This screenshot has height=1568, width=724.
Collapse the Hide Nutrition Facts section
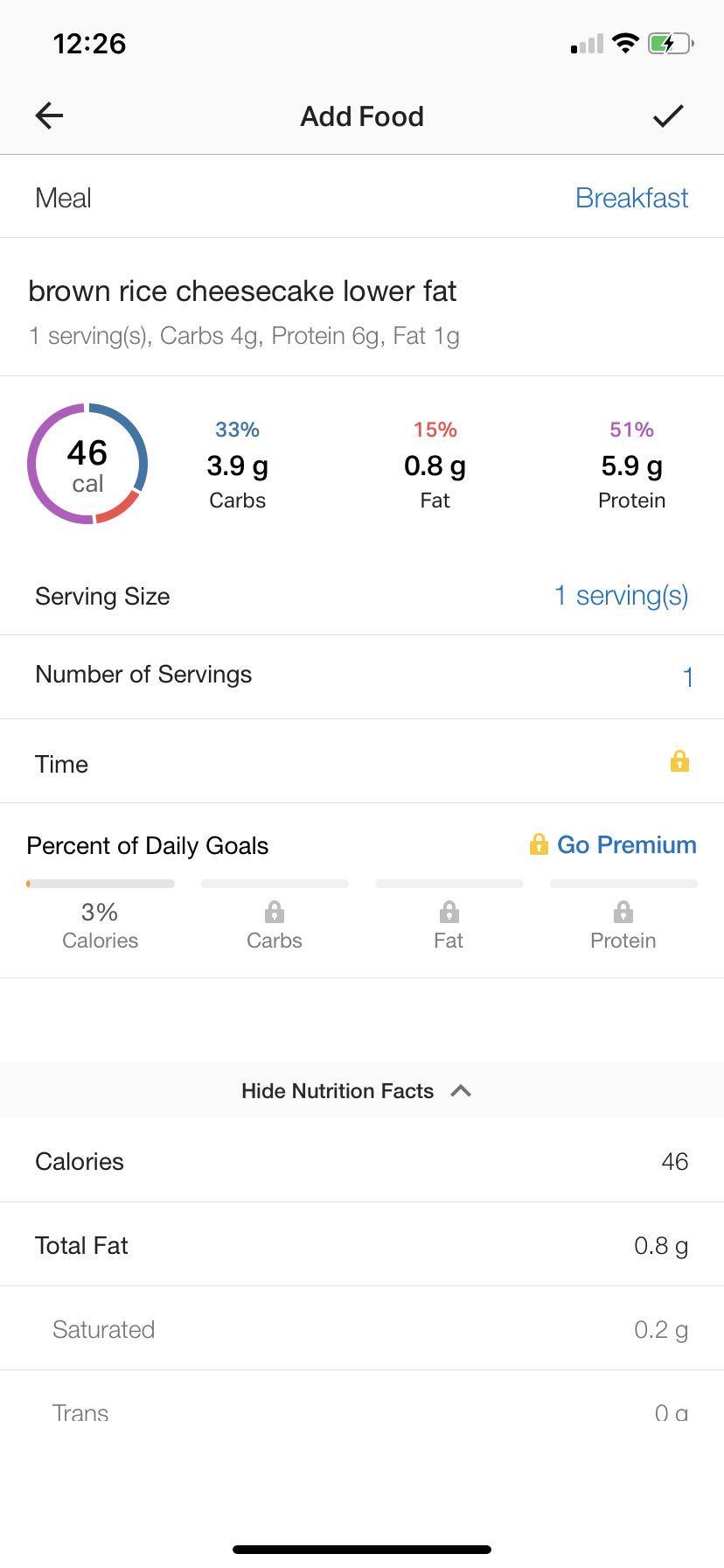click(357, 1091)
